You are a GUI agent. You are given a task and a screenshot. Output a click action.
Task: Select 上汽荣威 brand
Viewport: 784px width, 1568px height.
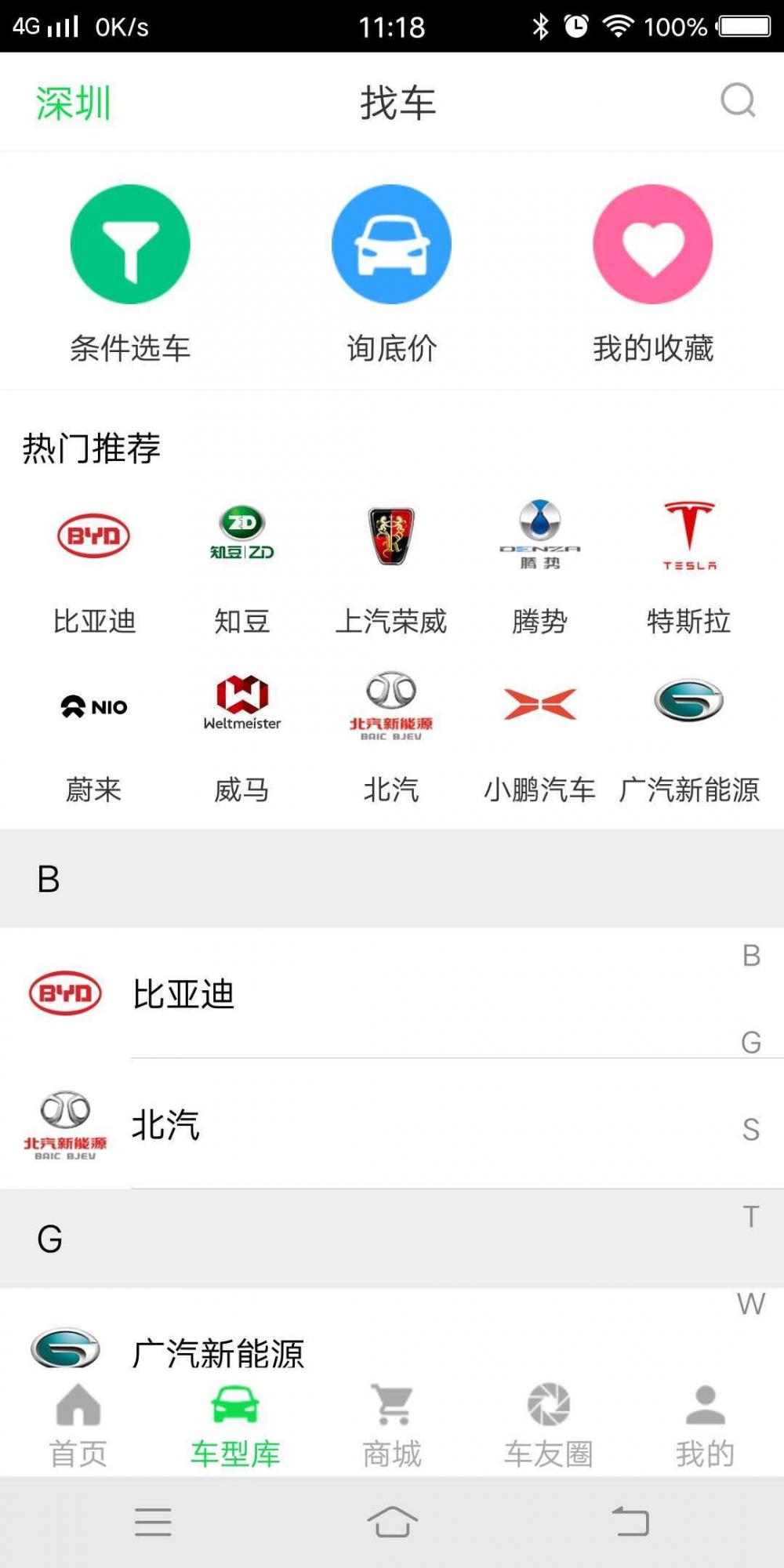pos(391,569)
